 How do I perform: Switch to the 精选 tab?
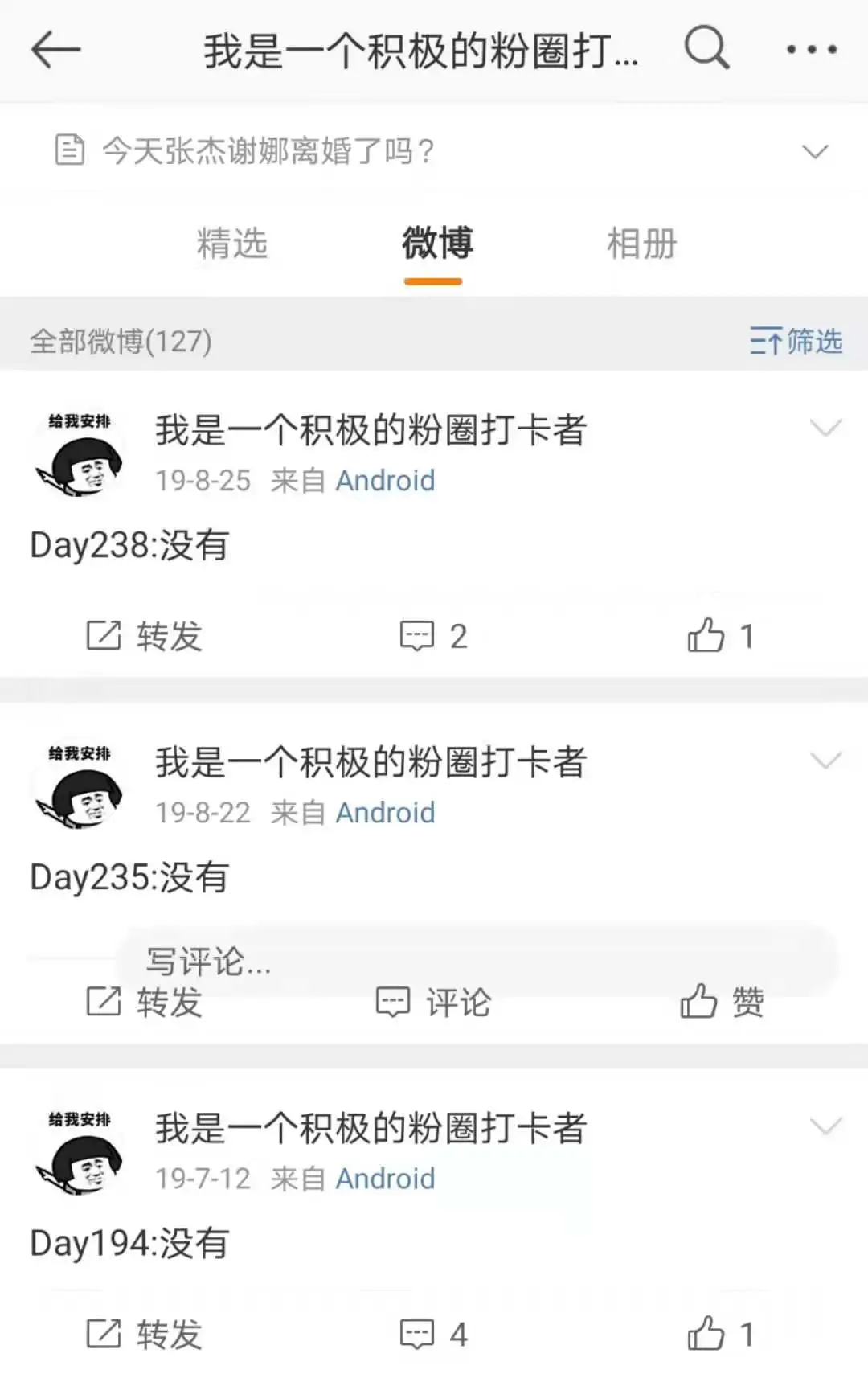point(231,245)
